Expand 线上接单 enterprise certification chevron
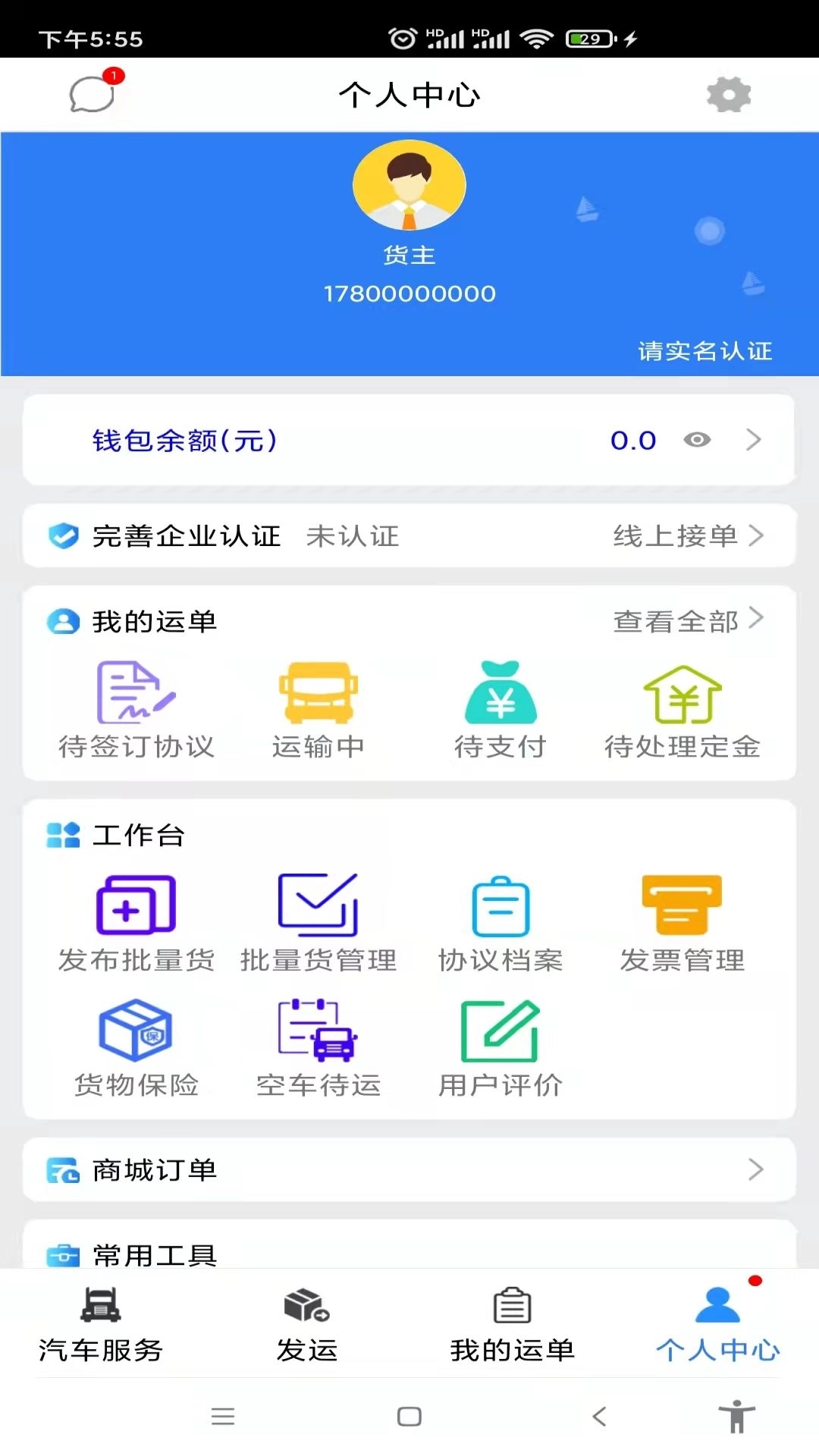This screenshot has width=819, height=1456. [x=756, y=536]
